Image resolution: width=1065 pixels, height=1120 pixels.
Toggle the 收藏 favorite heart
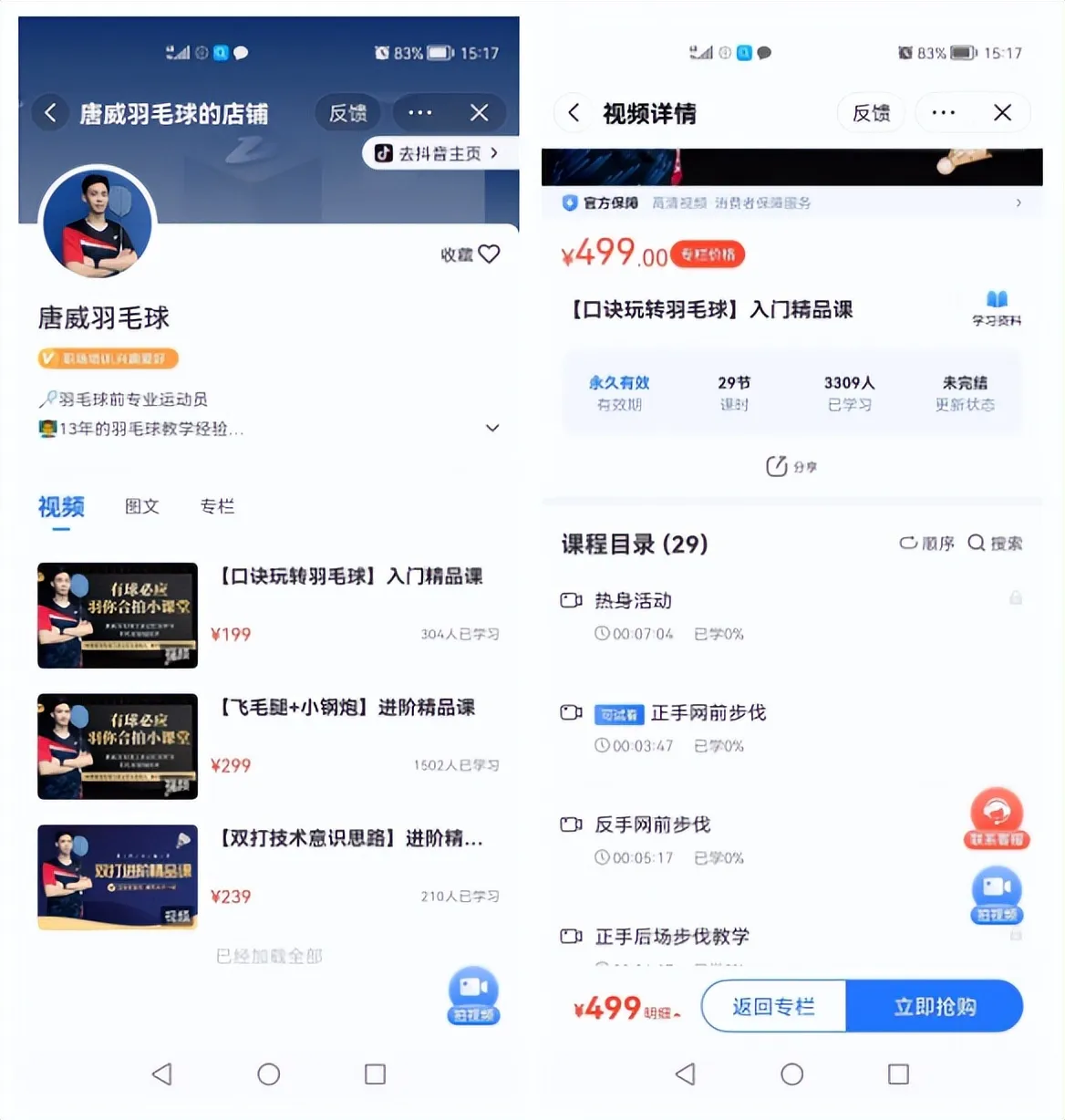[x=491, y=255]
